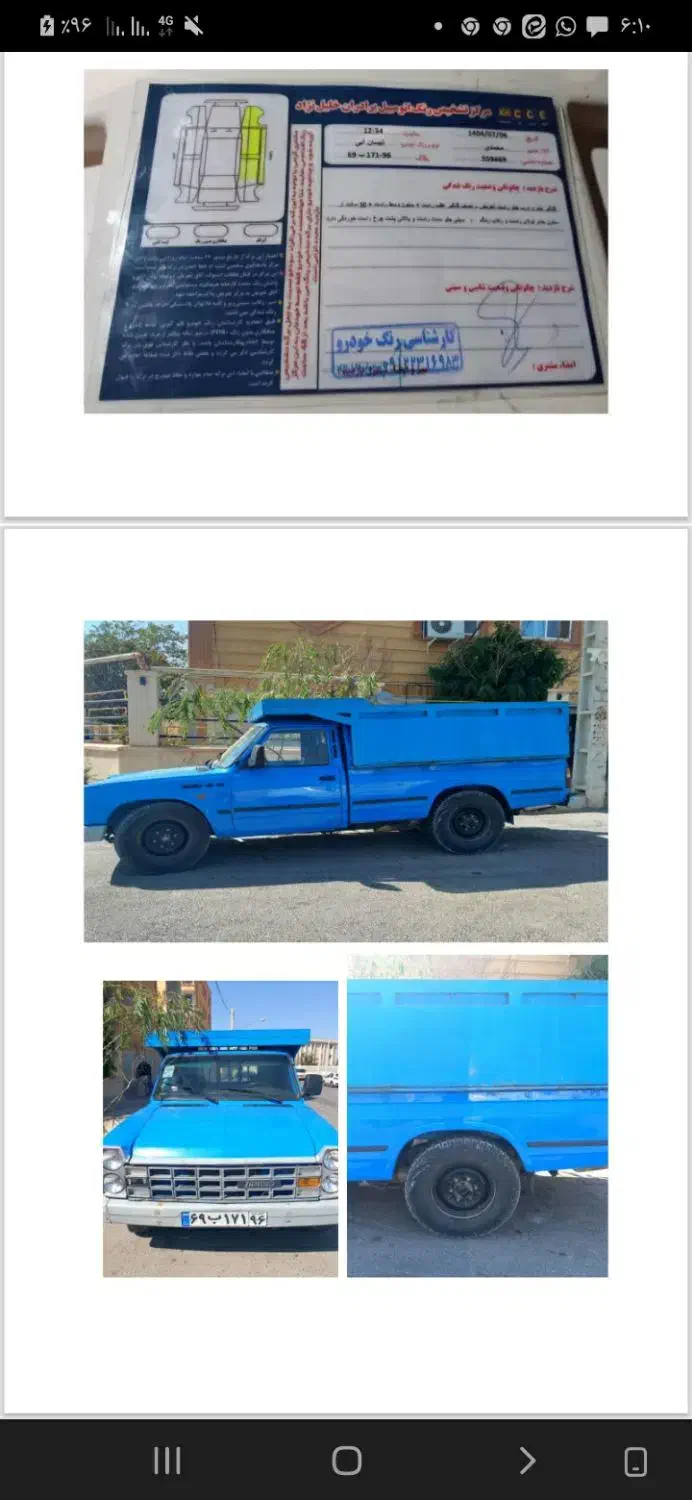
Task: Tap the home button in the navigation bar
Action: click(346, 1461)
